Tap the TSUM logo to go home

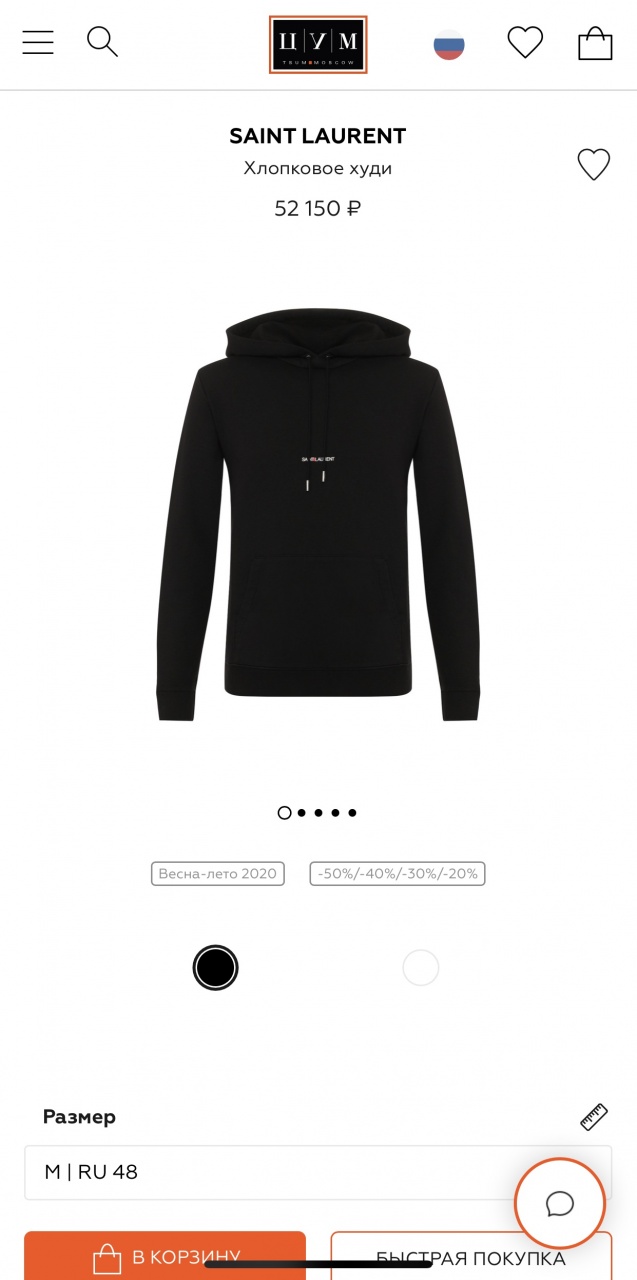pyautogui.click(x=318, y=45)
